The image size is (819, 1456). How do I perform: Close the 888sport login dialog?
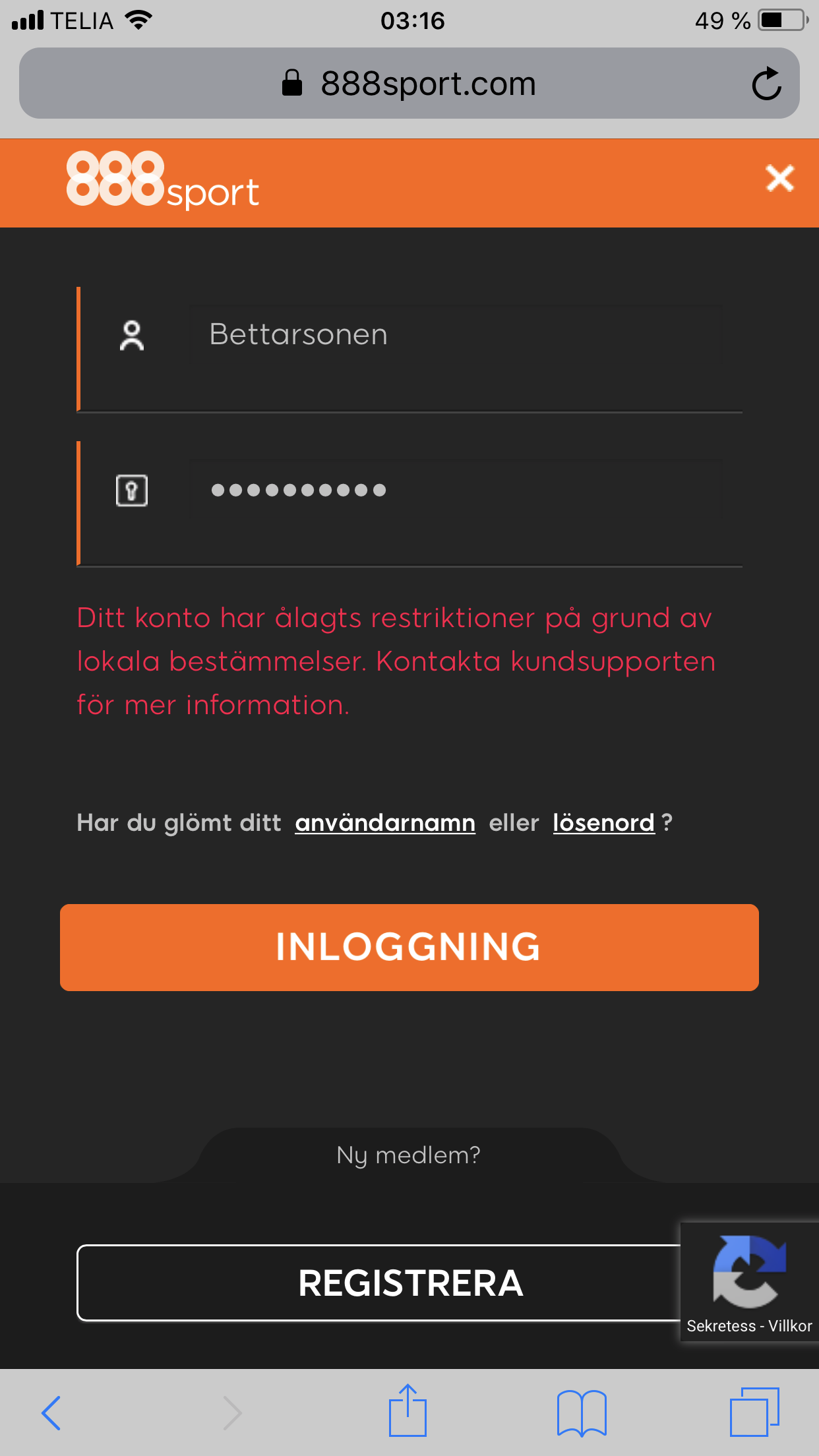coord(779,179)
